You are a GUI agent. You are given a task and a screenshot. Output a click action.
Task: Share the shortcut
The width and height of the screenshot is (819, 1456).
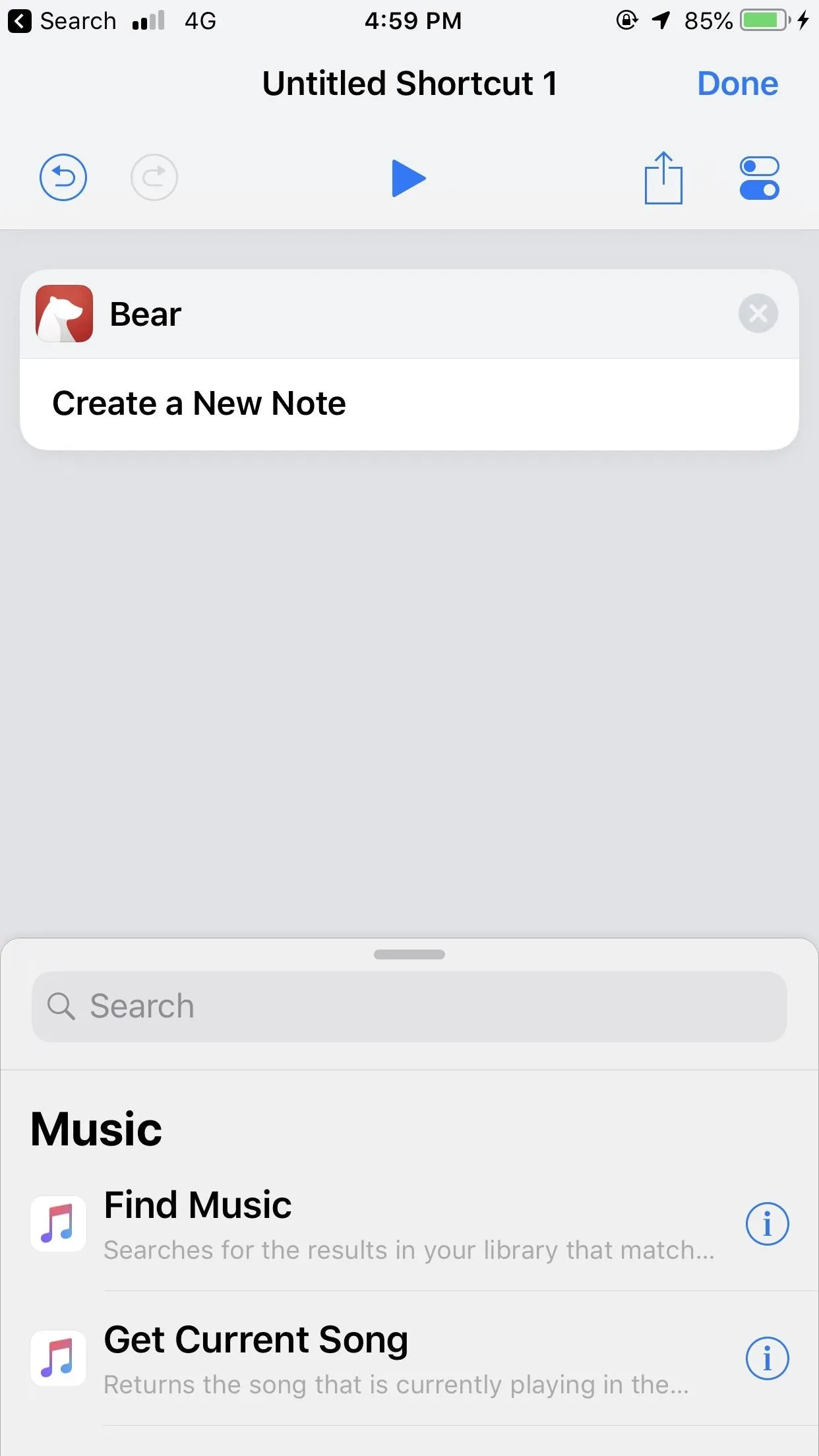(x=663, y=178)
